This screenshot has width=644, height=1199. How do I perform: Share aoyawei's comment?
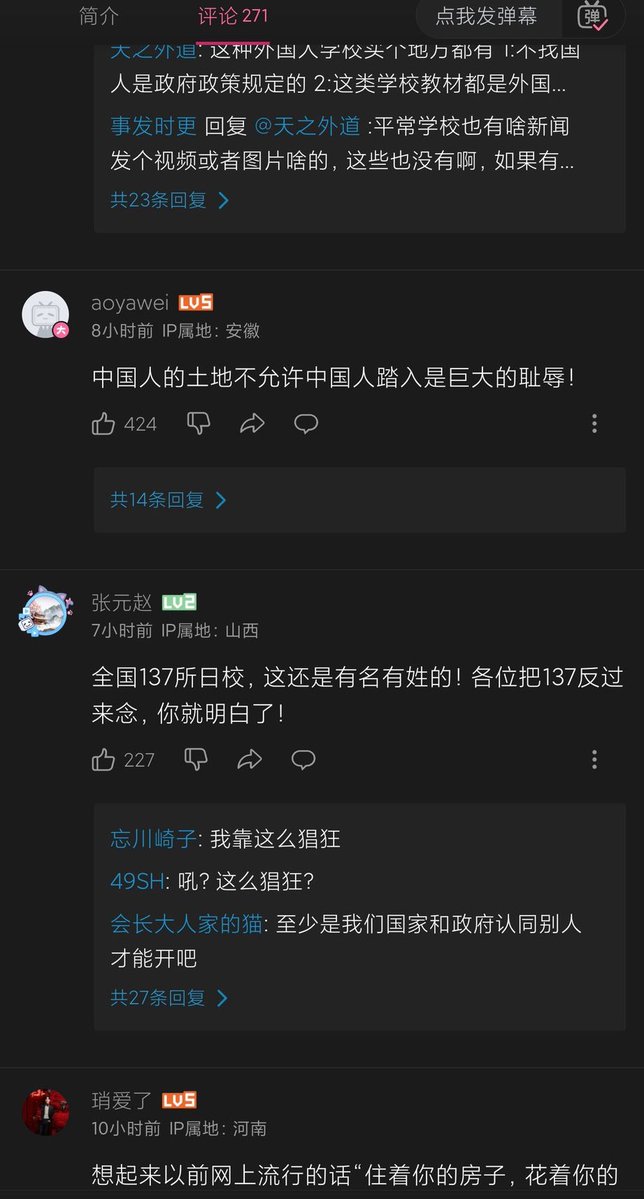tap(252, 424)
